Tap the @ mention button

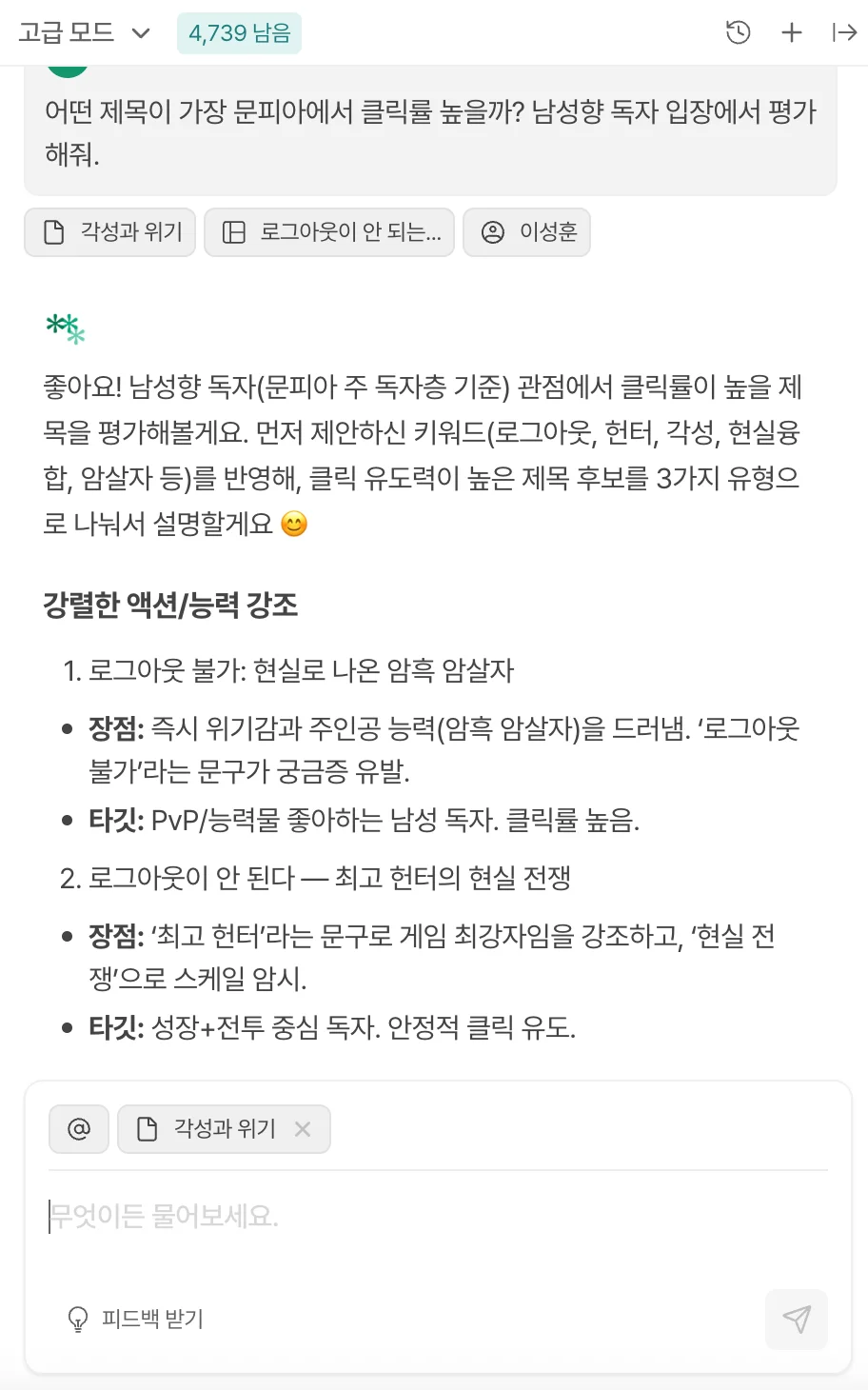[79, 1129]
